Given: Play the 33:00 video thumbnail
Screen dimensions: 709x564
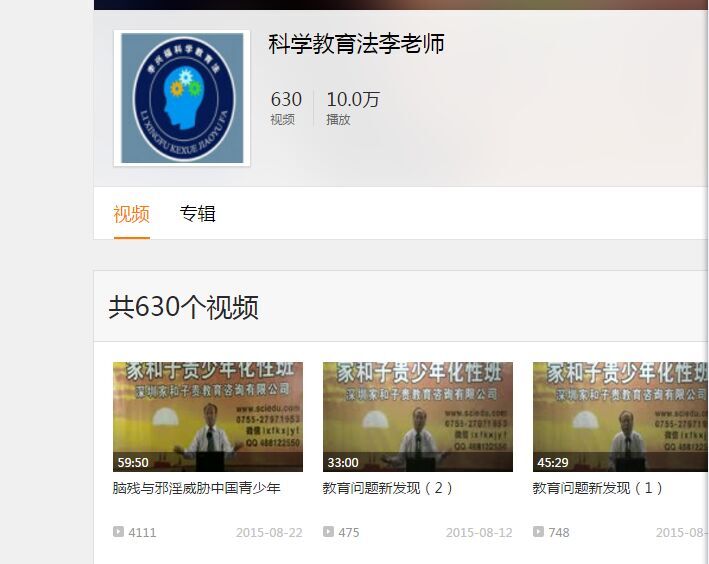Looking at the screenshot, I should 417,416.
